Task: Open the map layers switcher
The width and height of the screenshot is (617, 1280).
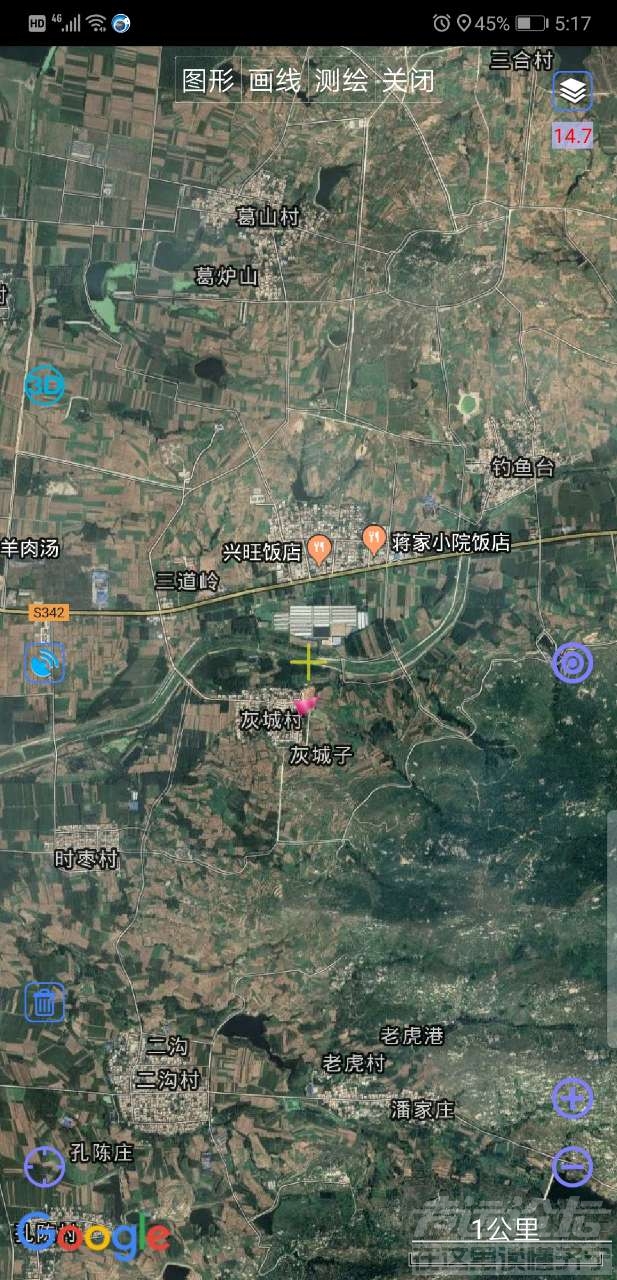Action: coord(572,92)
